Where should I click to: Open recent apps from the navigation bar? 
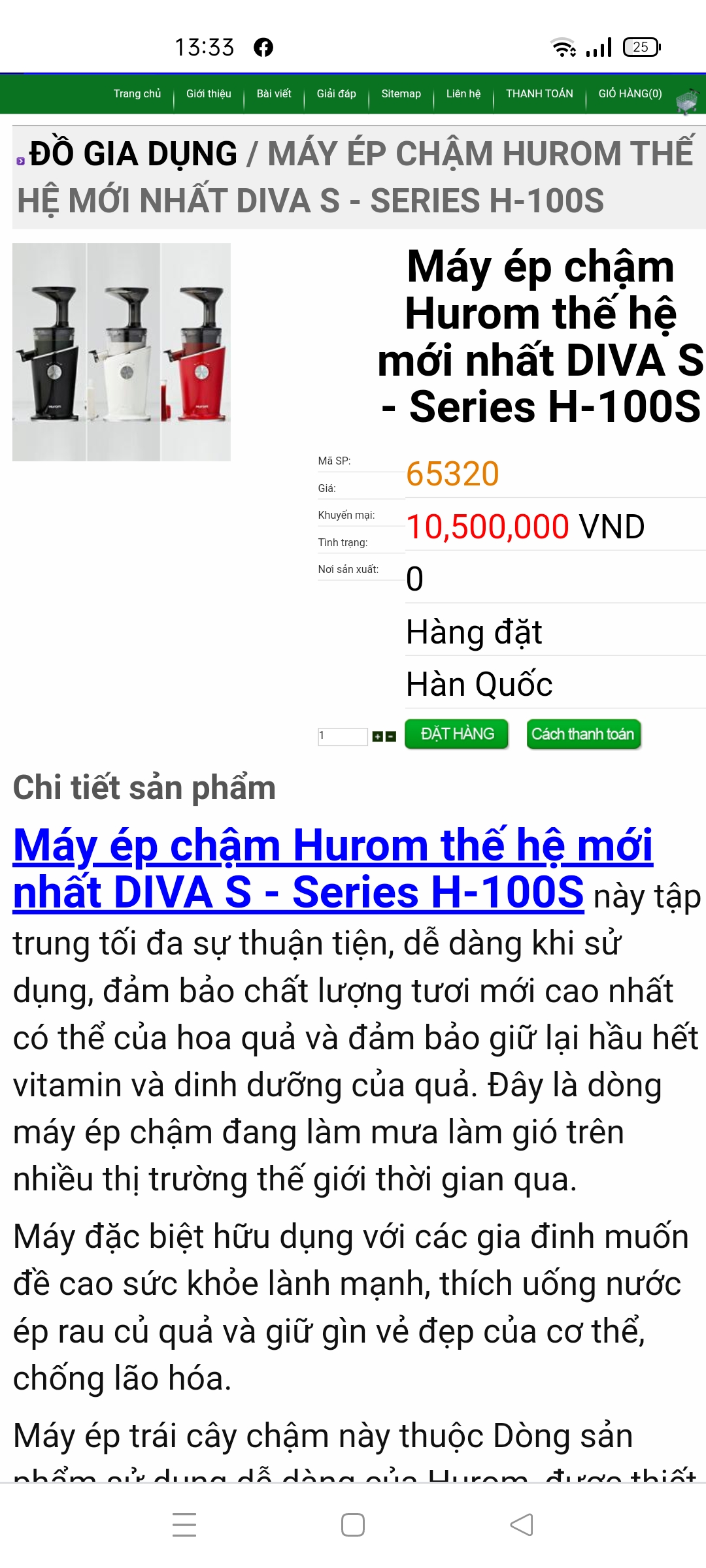(184, 1525)
